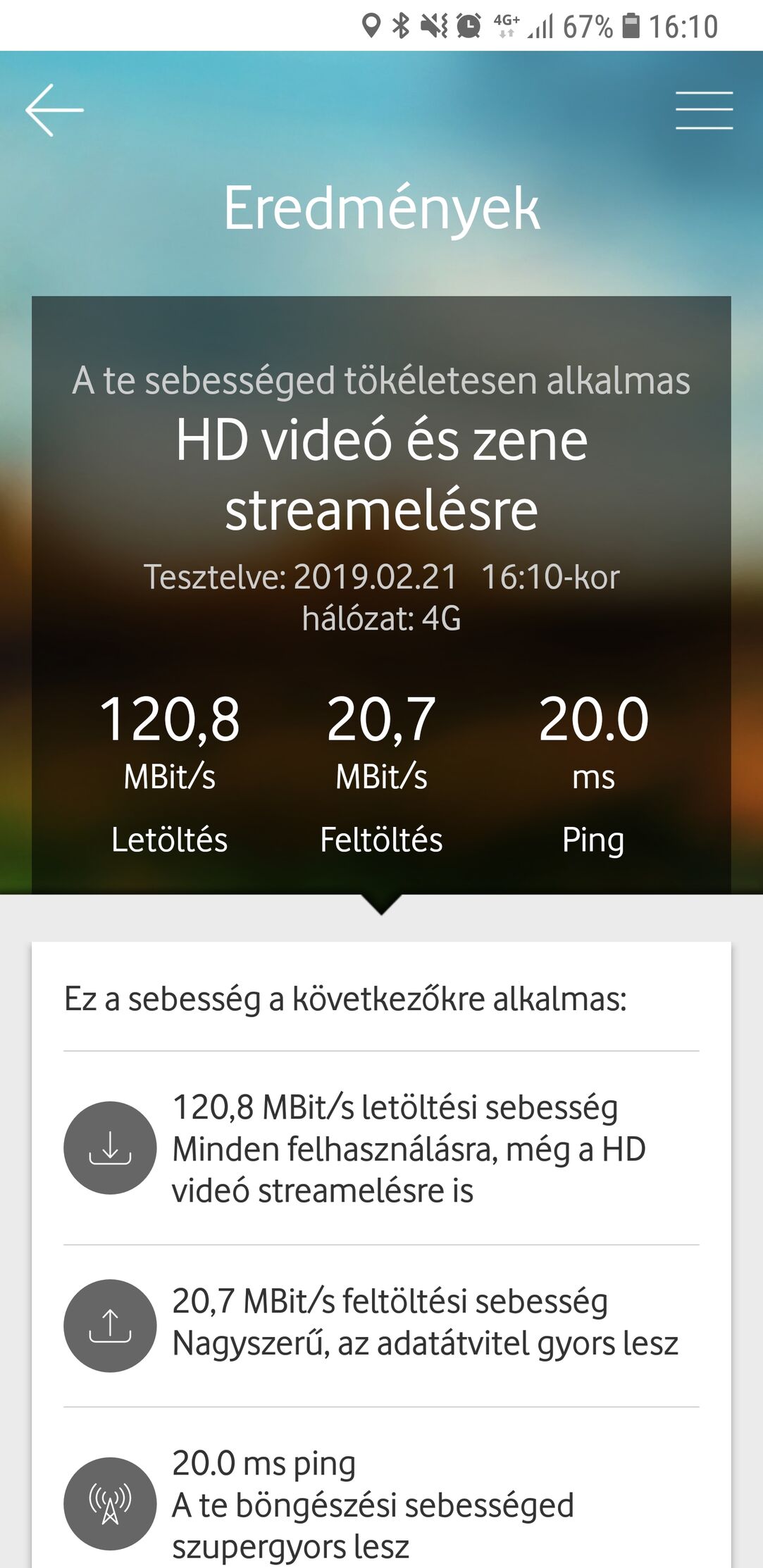The image size is (763, 1568).
Task: Go back using the arrow icon
Action: pos(54,110)
